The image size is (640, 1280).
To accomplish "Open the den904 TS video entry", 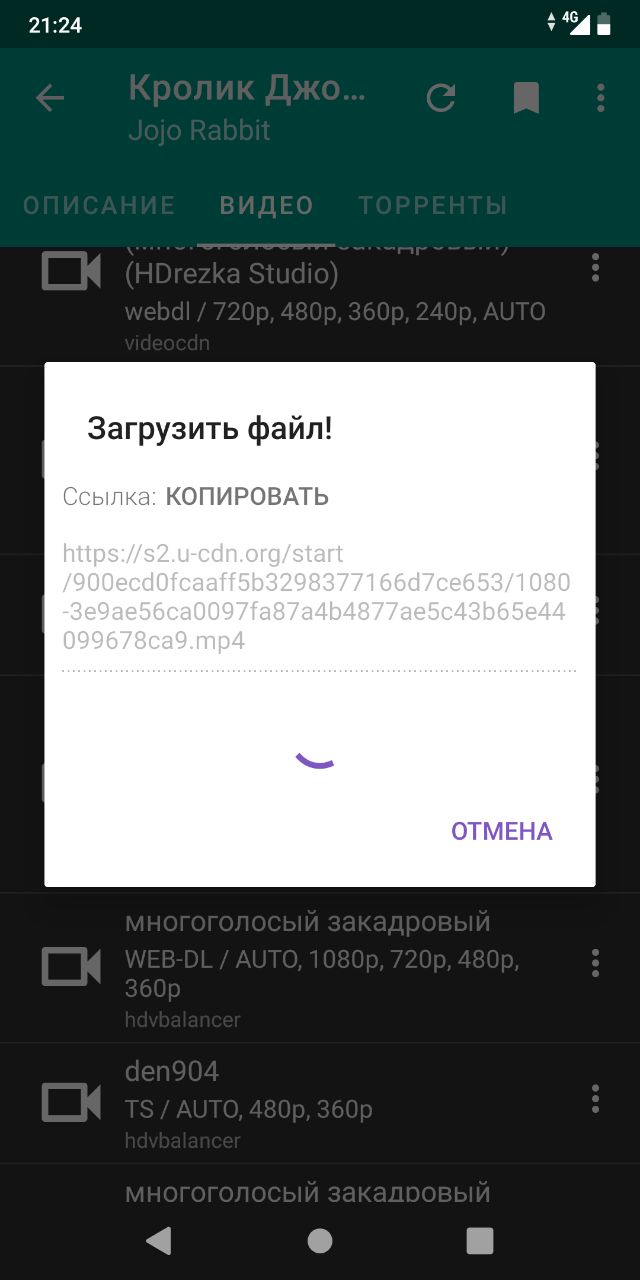I will coord(300,1103).
